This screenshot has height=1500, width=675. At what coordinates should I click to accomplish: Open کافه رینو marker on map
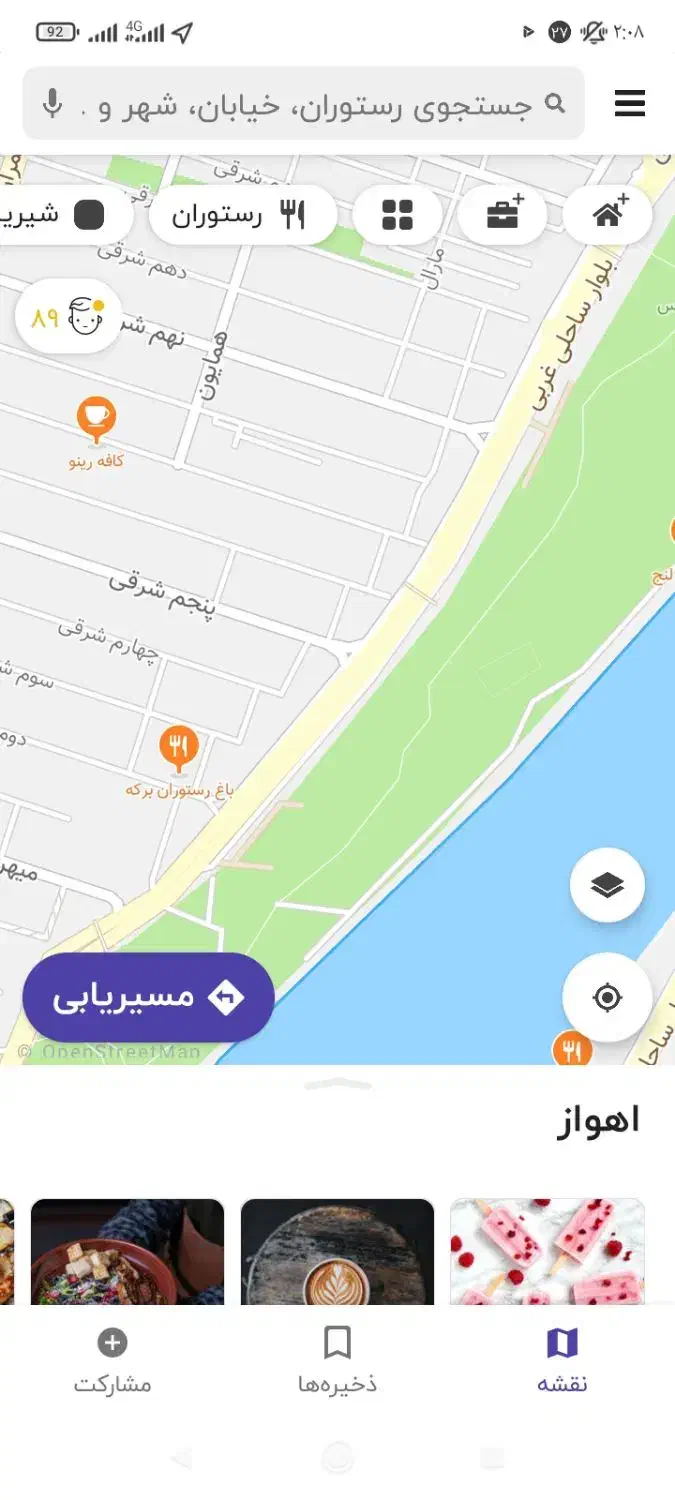coord(97,420)
